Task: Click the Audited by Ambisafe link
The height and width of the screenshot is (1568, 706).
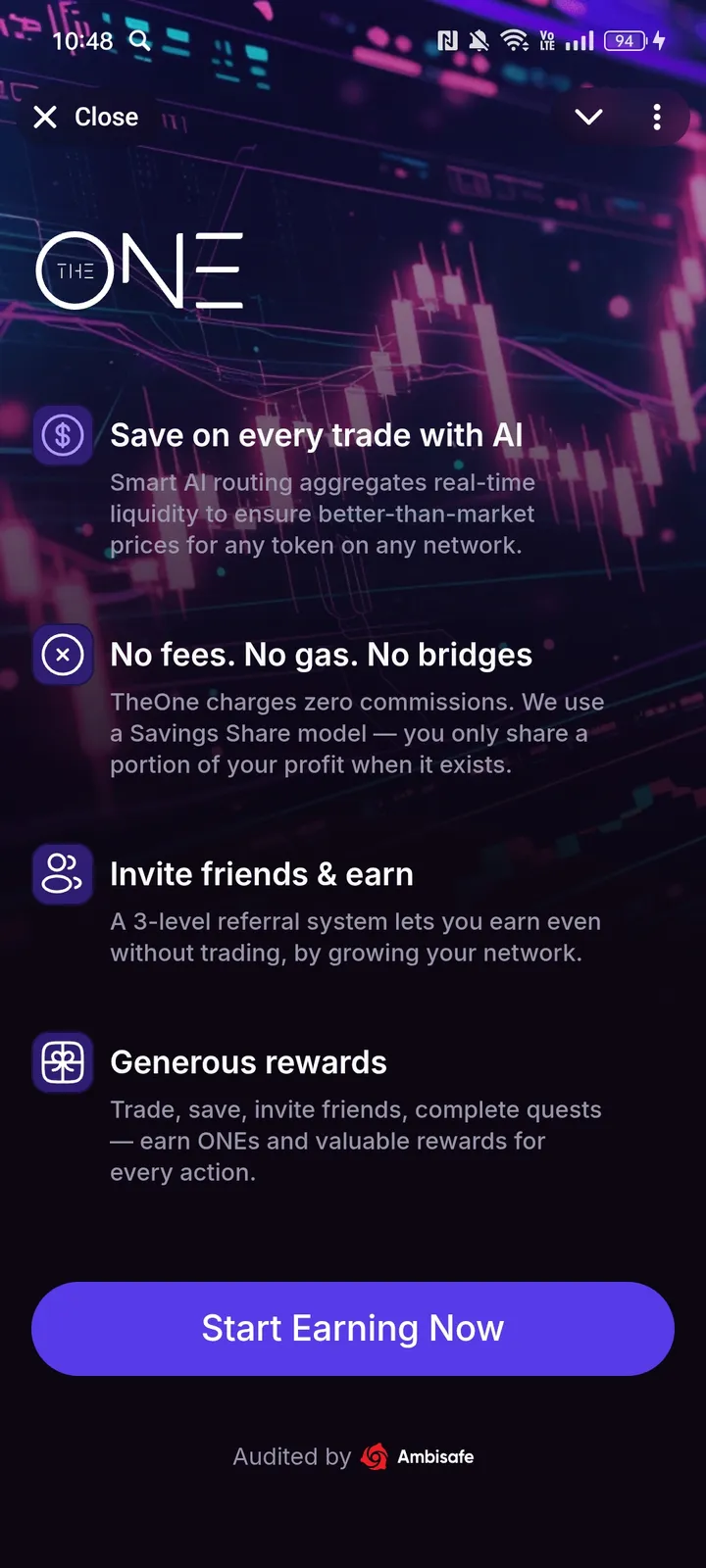Action: point(353,1457)
